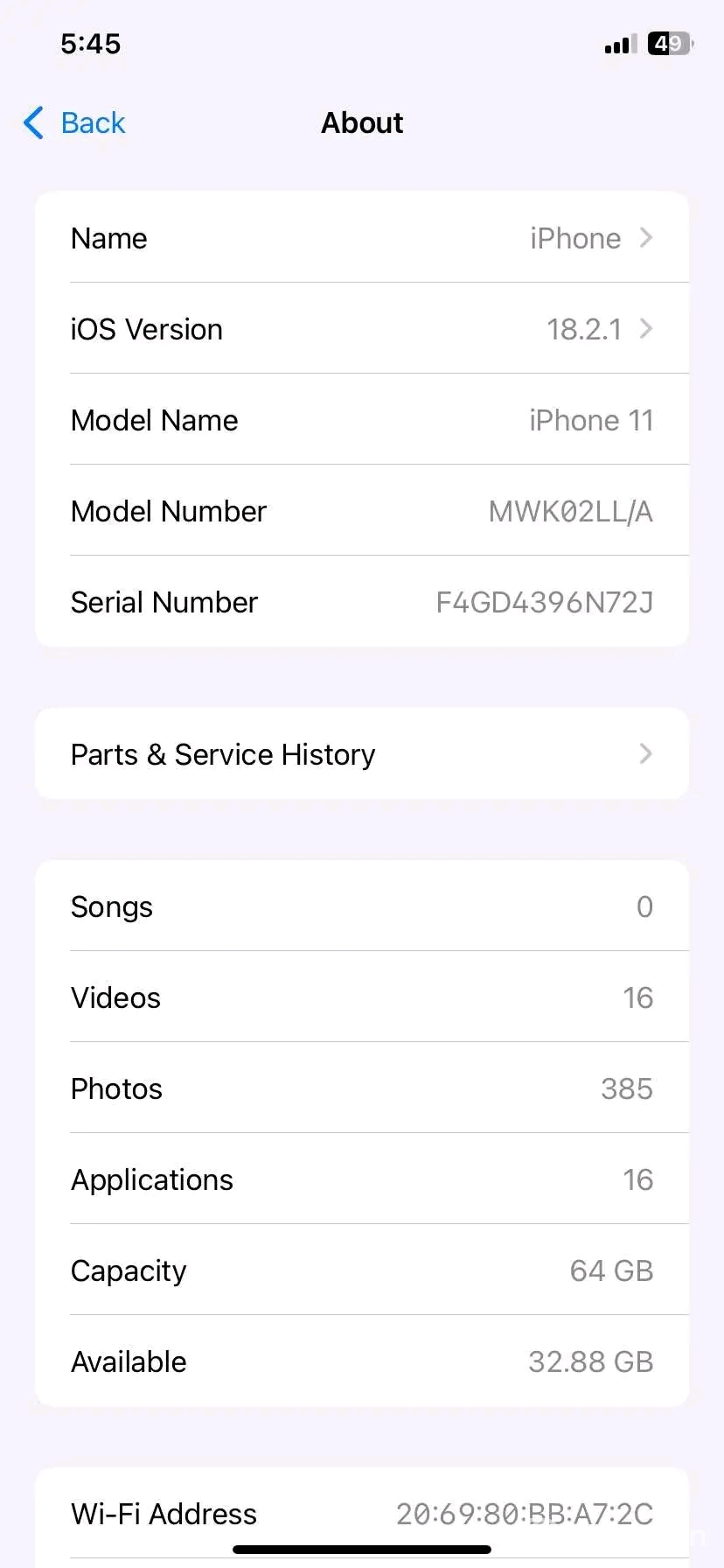The height and width of the screenshot is (1568, 724).
Task: Open the Name row to rename iPhone
Action: (x=362, y=237)
